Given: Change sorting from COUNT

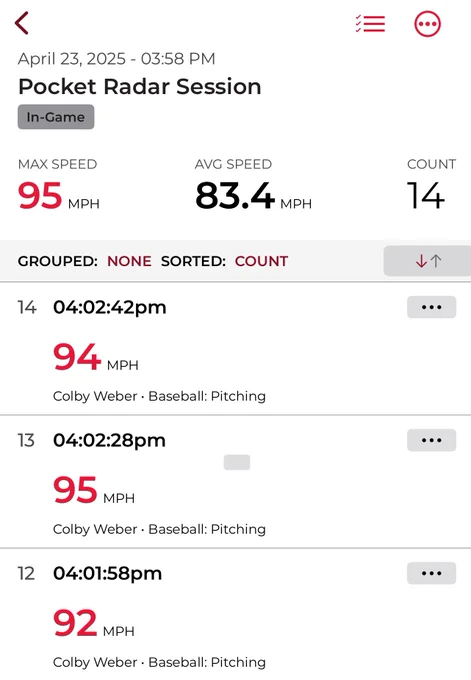Looking at the screenshot, I should click(x=262, y=261).
